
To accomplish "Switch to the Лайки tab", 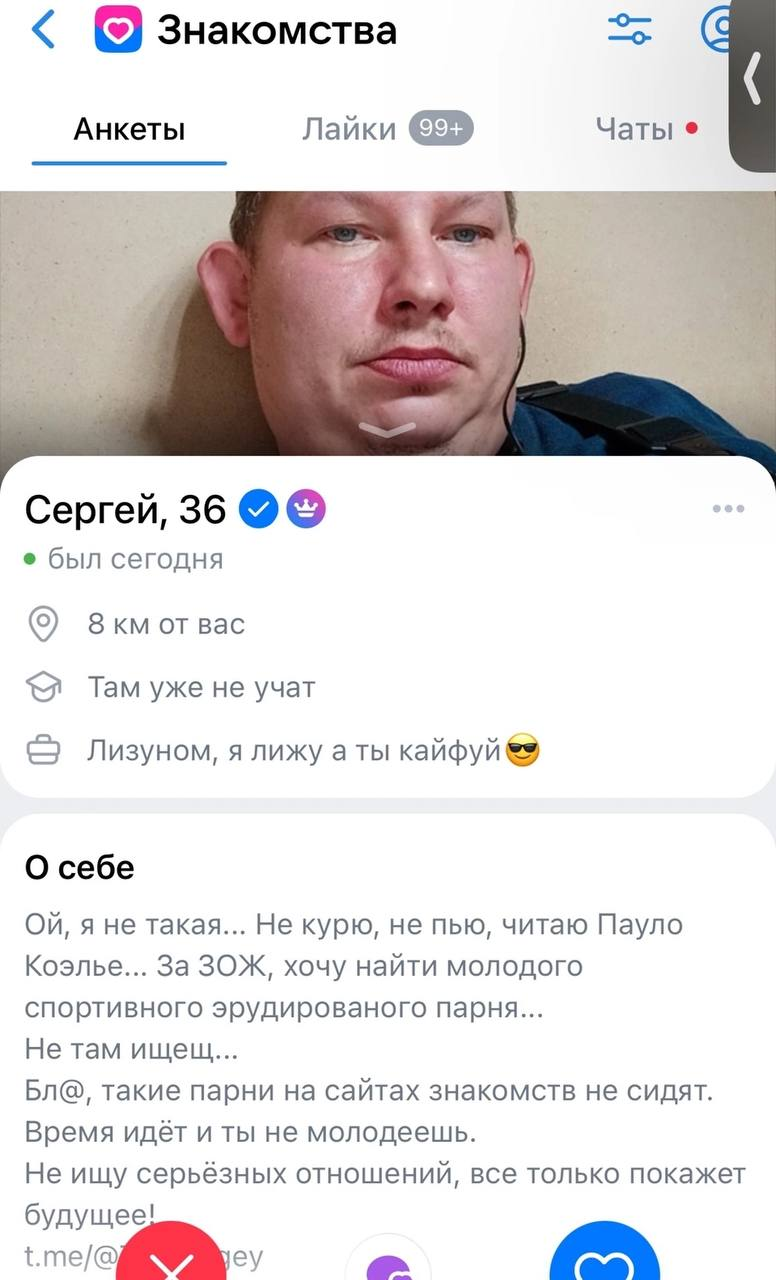I will click(x=387, y=129).
